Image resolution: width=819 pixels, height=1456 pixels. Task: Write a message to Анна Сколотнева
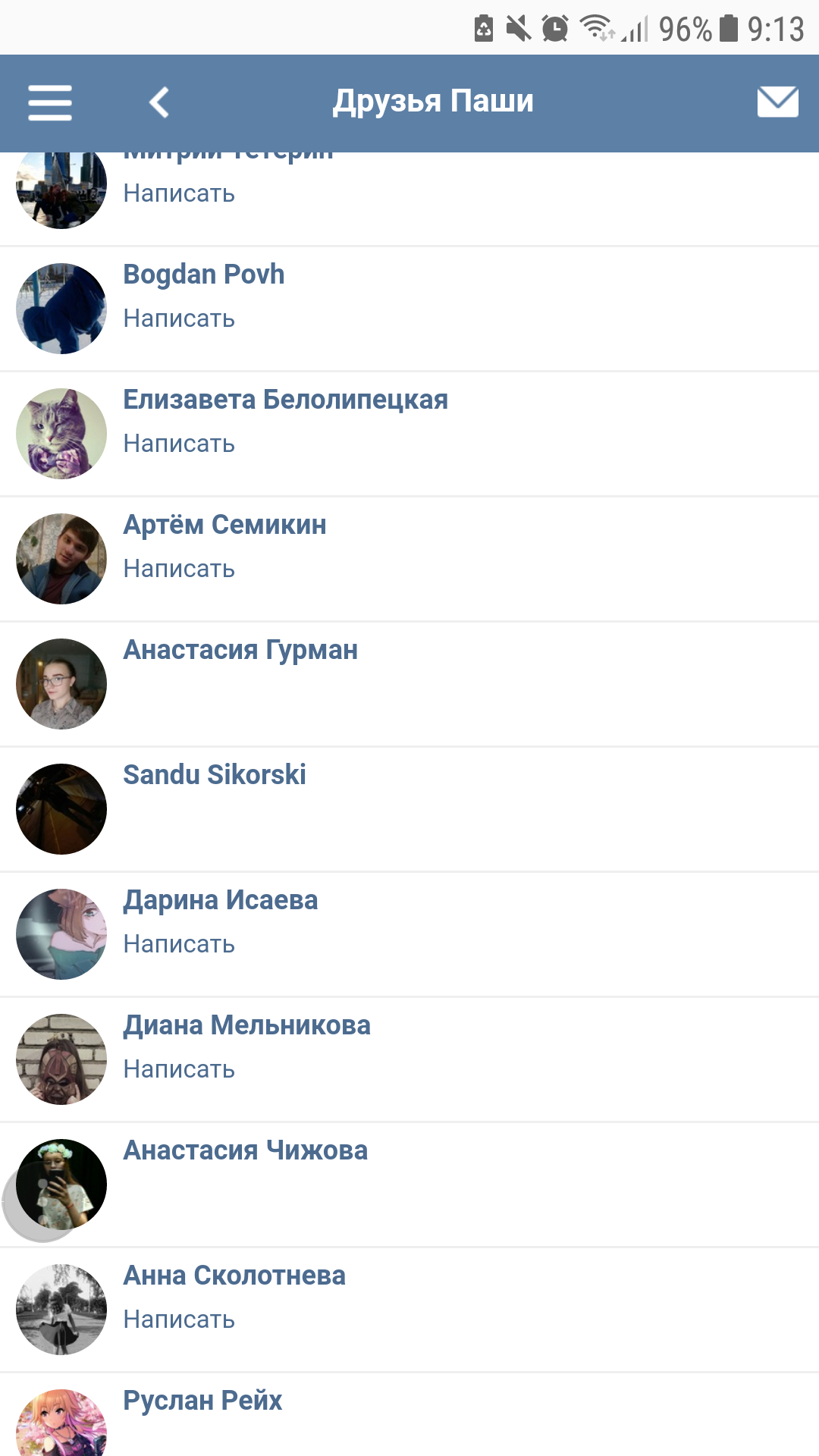179,1319
